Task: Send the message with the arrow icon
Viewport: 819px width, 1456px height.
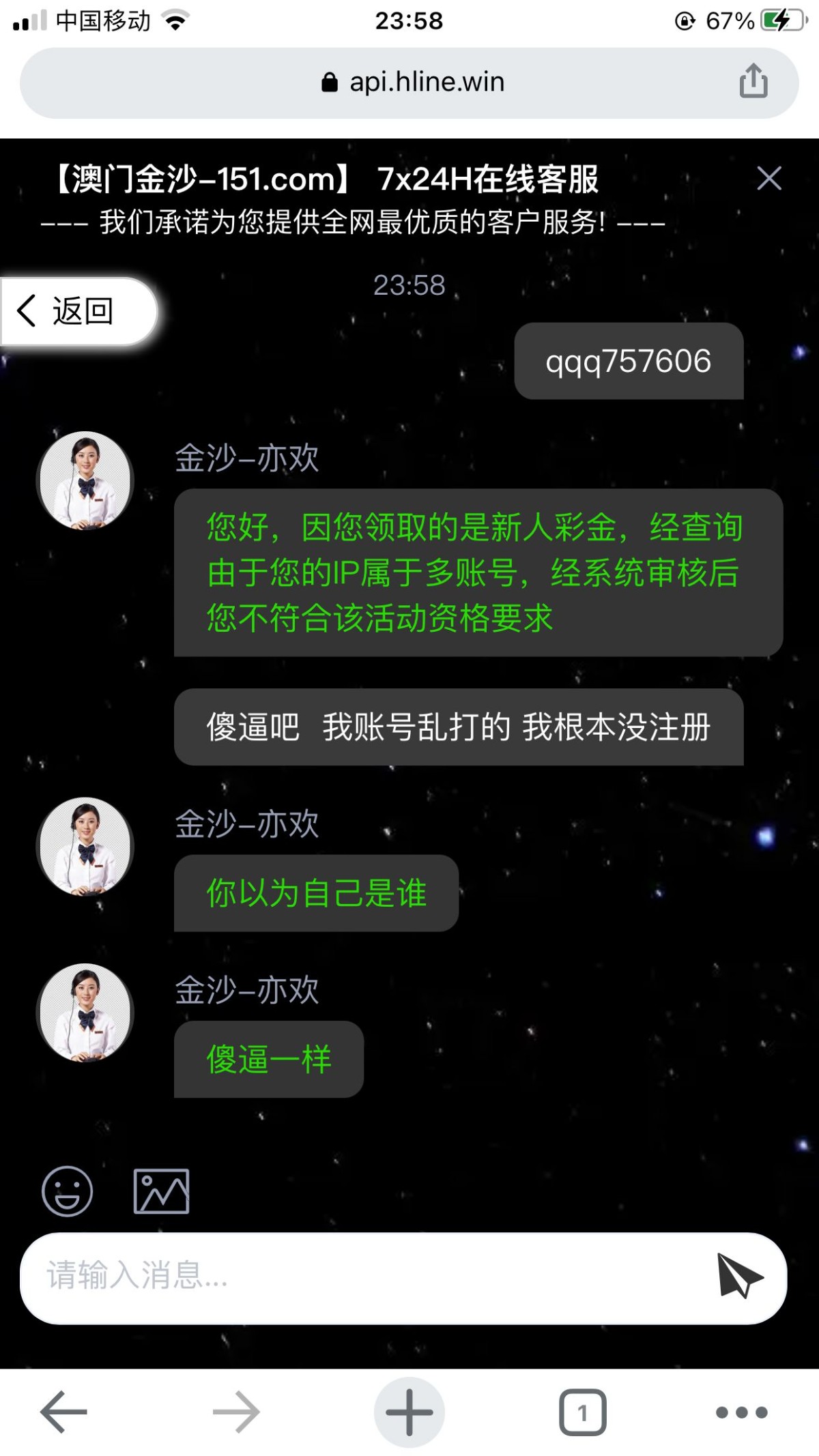Action: tap(738, 1276)
